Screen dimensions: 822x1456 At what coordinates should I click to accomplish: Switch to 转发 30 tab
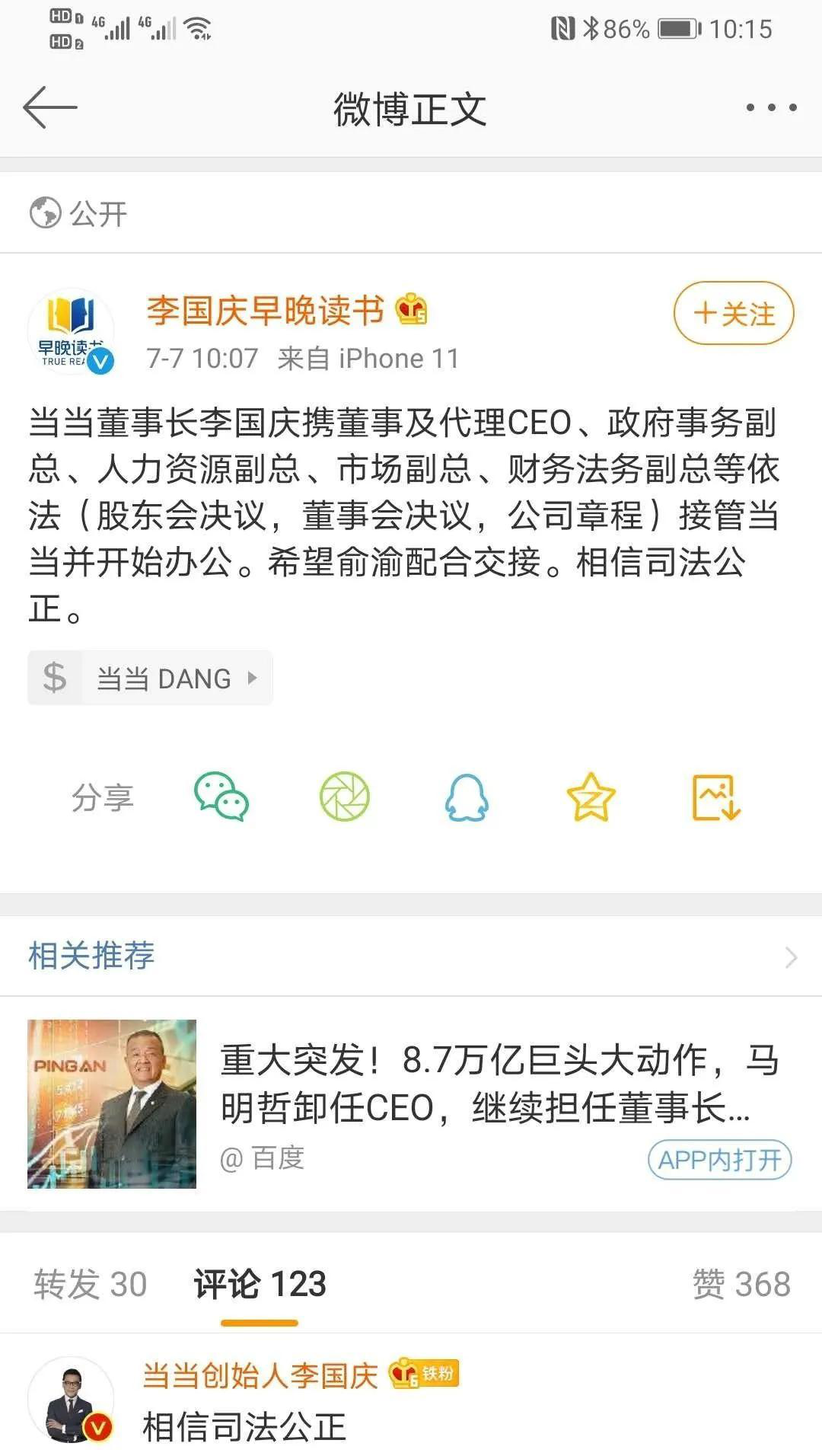coord(90,1284)
